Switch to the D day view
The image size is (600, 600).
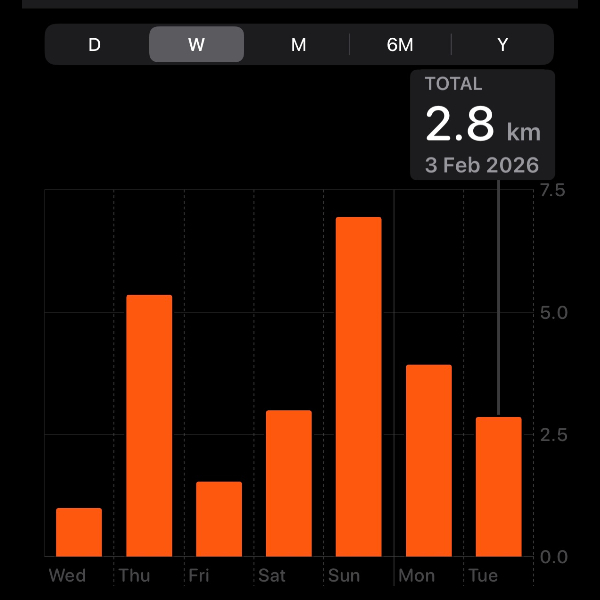pyautogui.click(x=95, y=45)
